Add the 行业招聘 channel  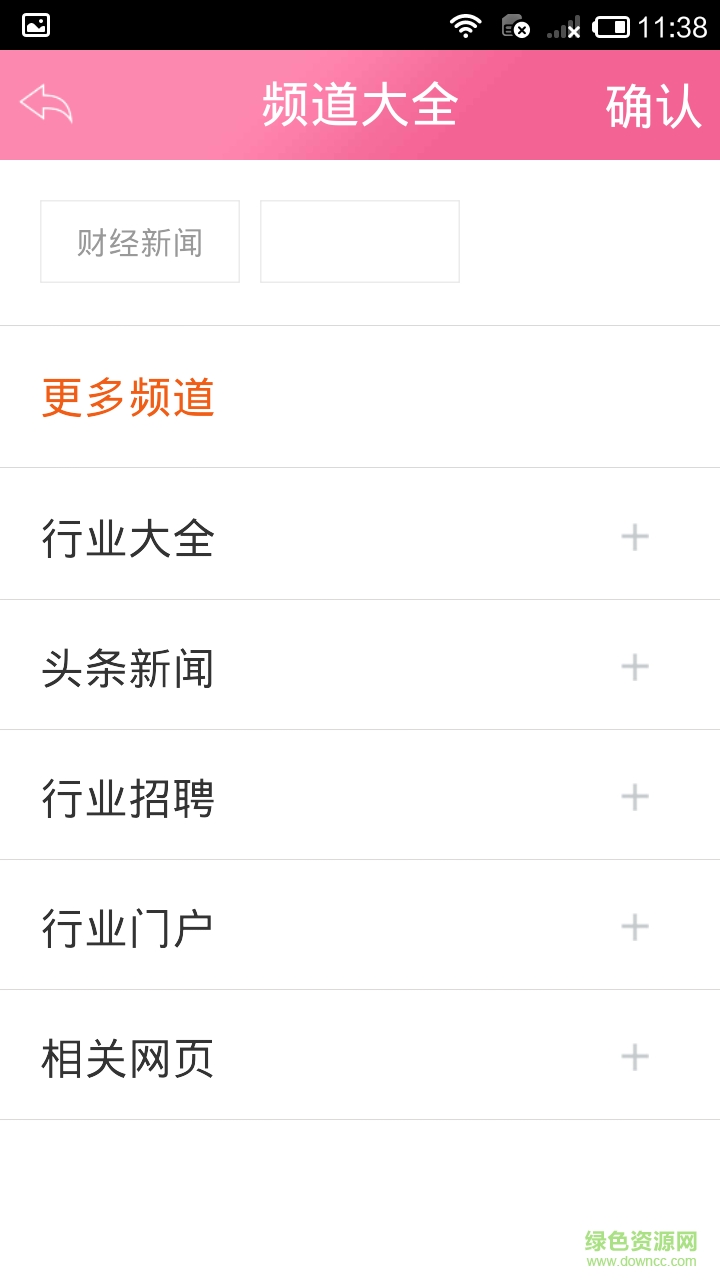pyautogui.click(x=635, y=797)
